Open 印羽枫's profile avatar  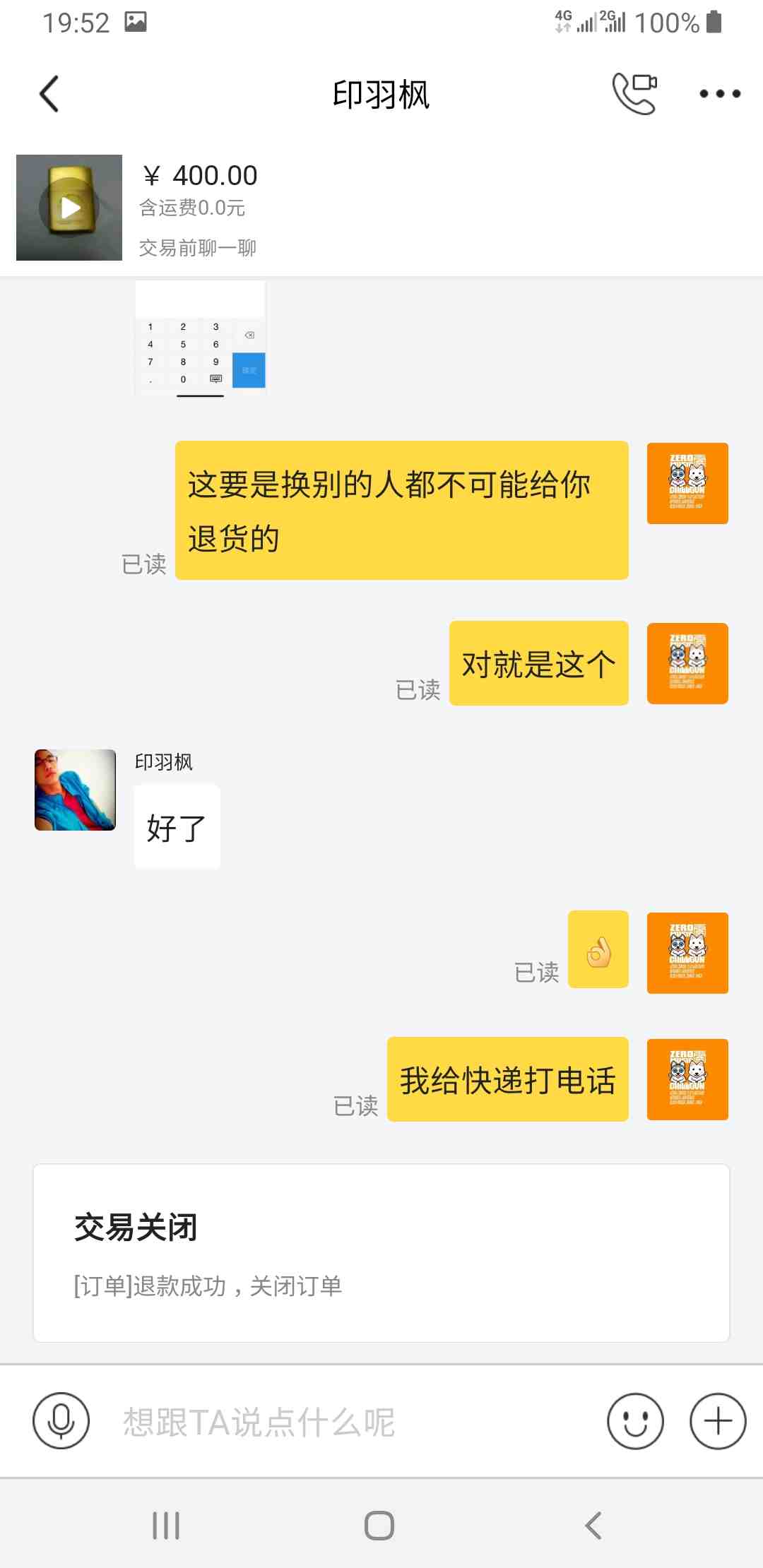tap(75, 790)
